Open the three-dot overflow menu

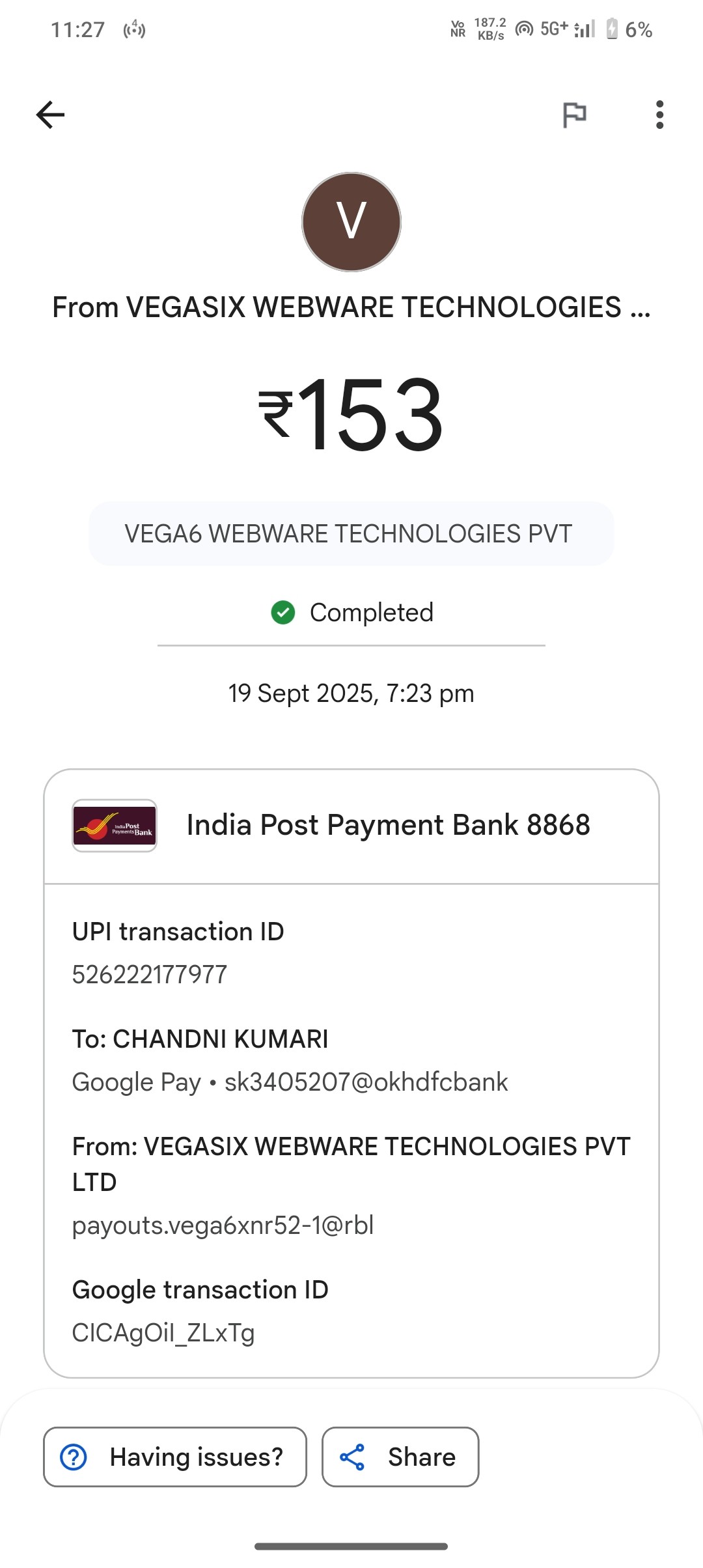point(659,115)
